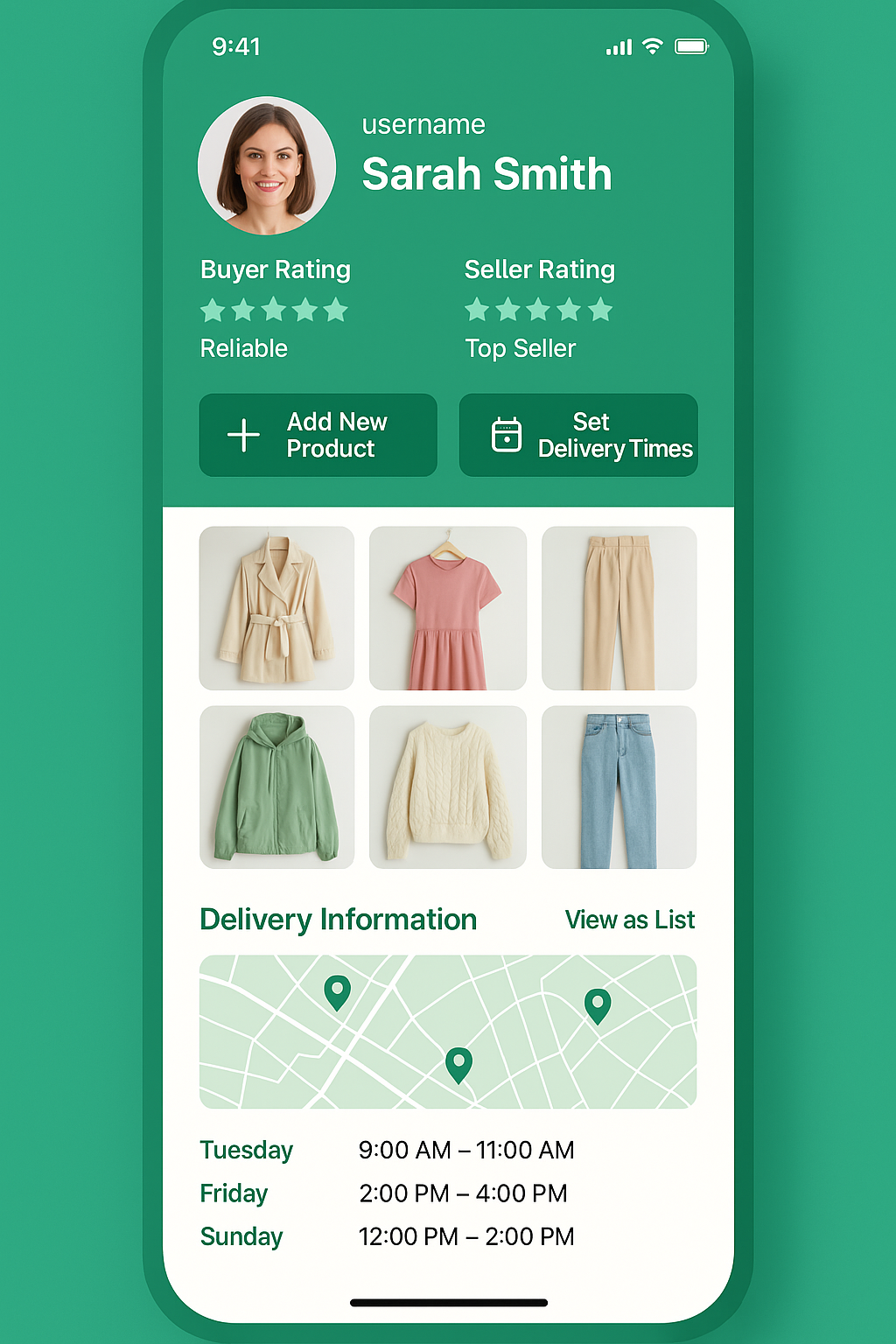Open the beige belted coat product

[276, 608]
